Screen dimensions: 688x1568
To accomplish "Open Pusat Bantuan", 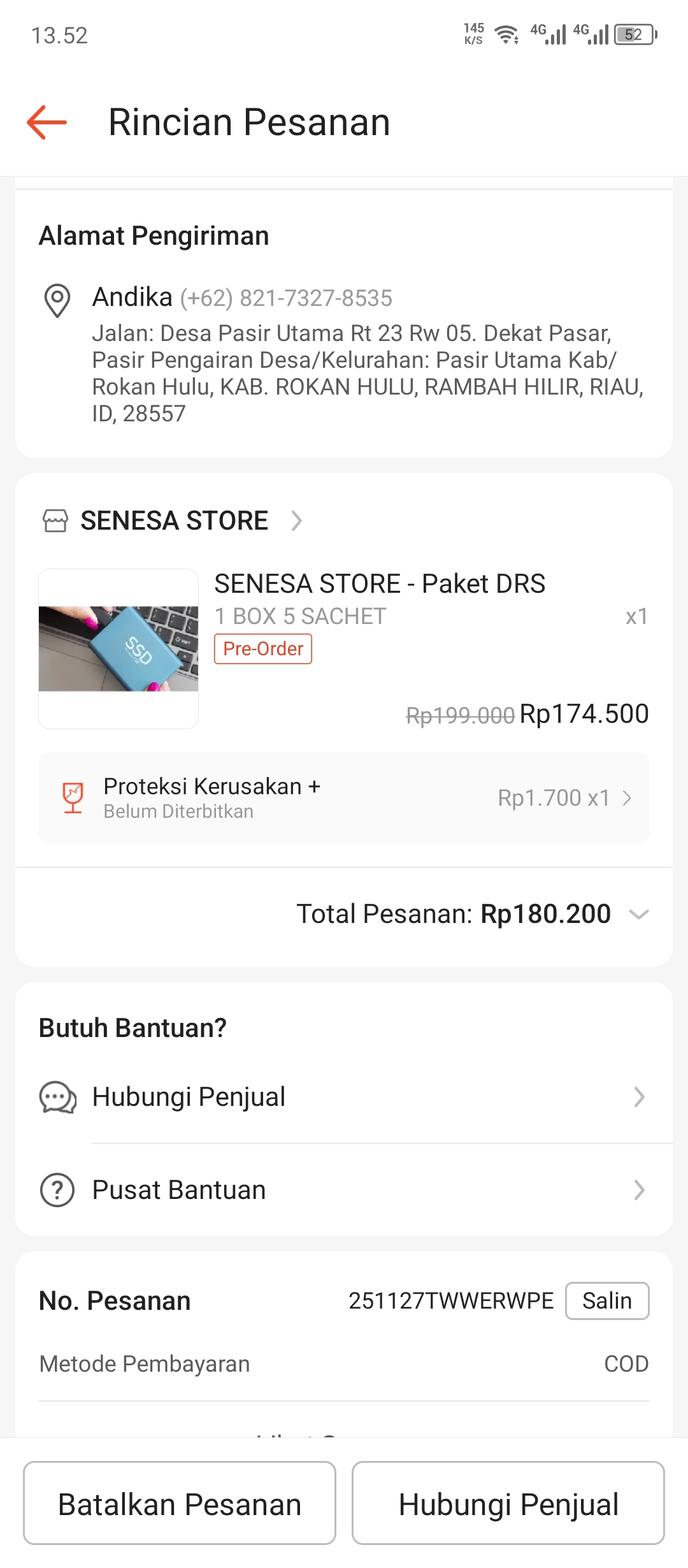I will pyautogui.click(x=344, y=1190).
